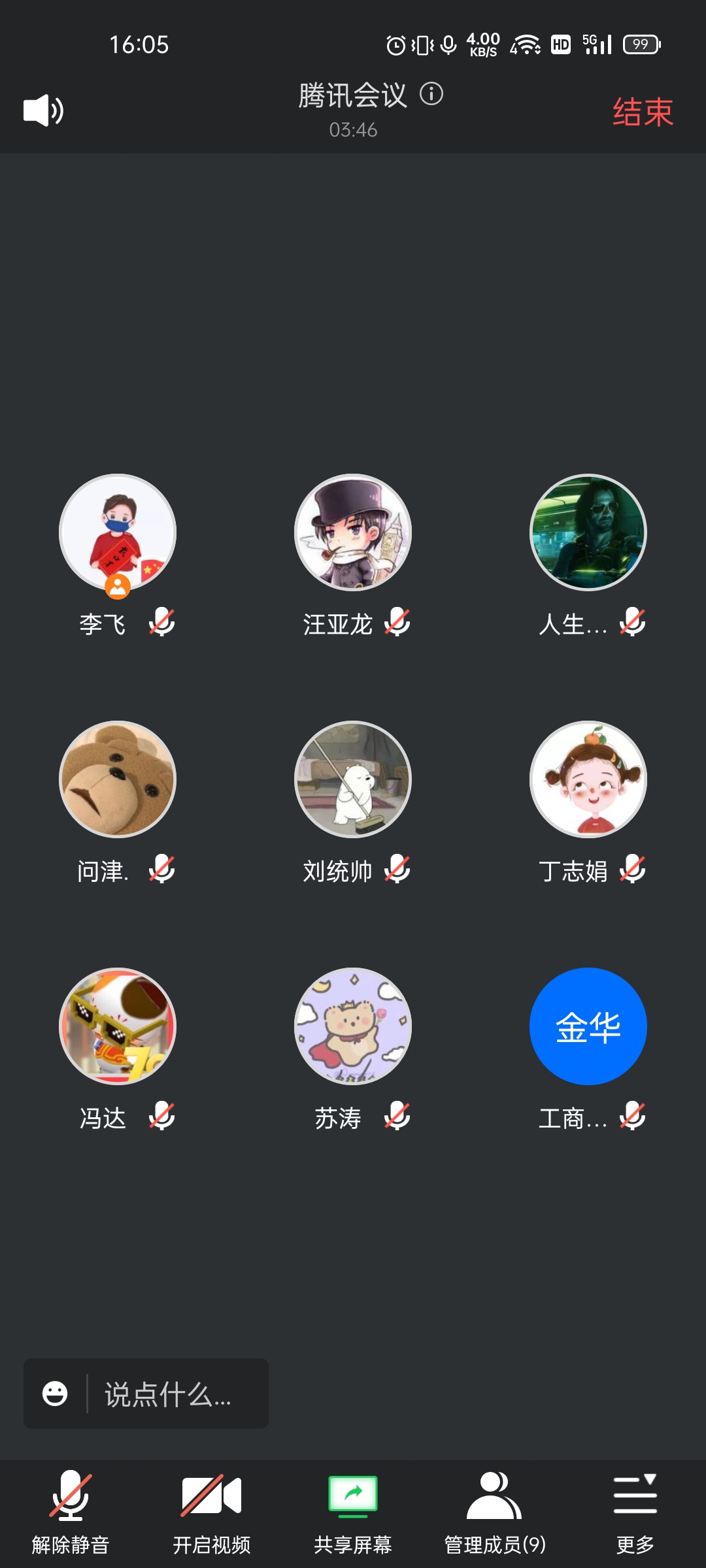
Task: Tap 结束 to end the meeting
Action: pyautogui.click(x=643, y=112)
